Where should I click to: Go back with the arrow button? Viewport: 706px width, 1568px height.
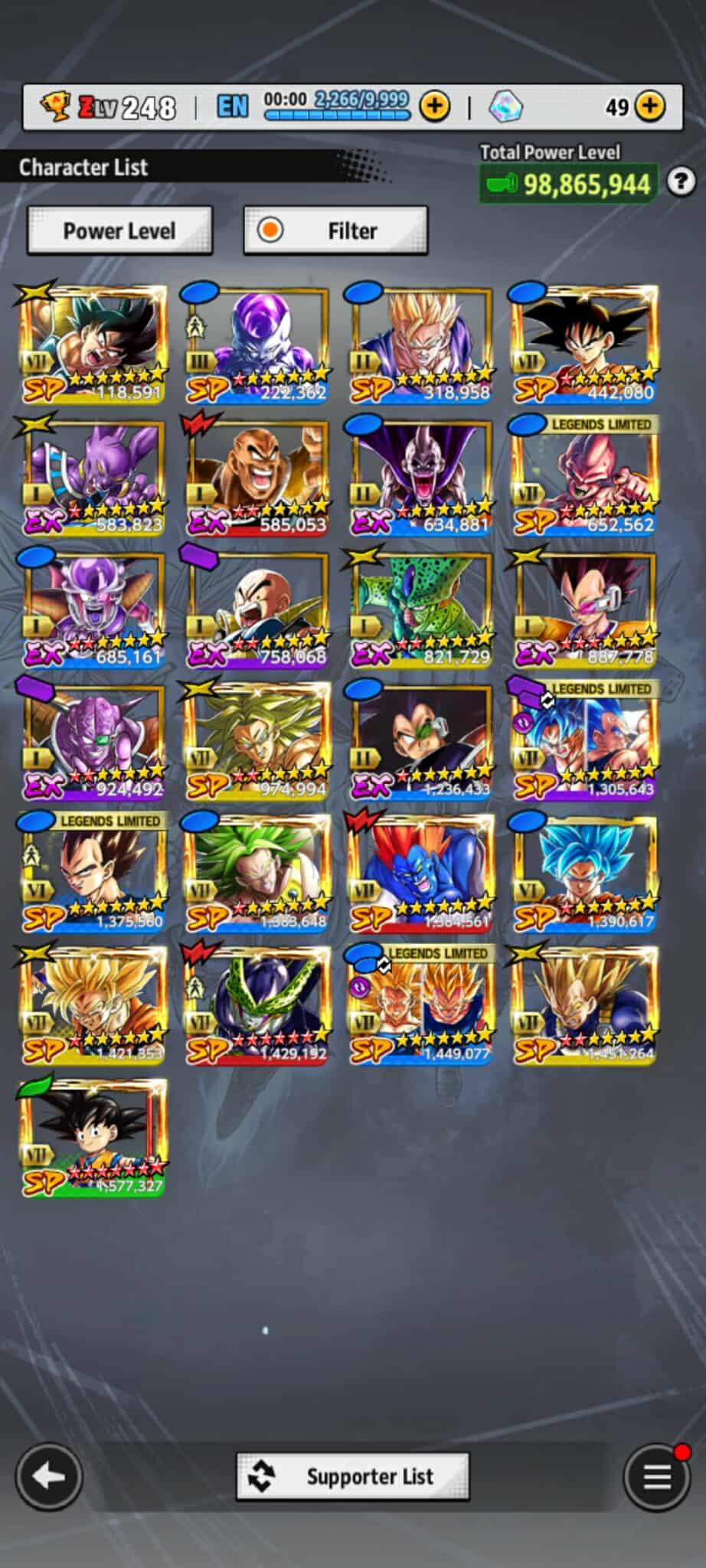(x=49, y=1476)
